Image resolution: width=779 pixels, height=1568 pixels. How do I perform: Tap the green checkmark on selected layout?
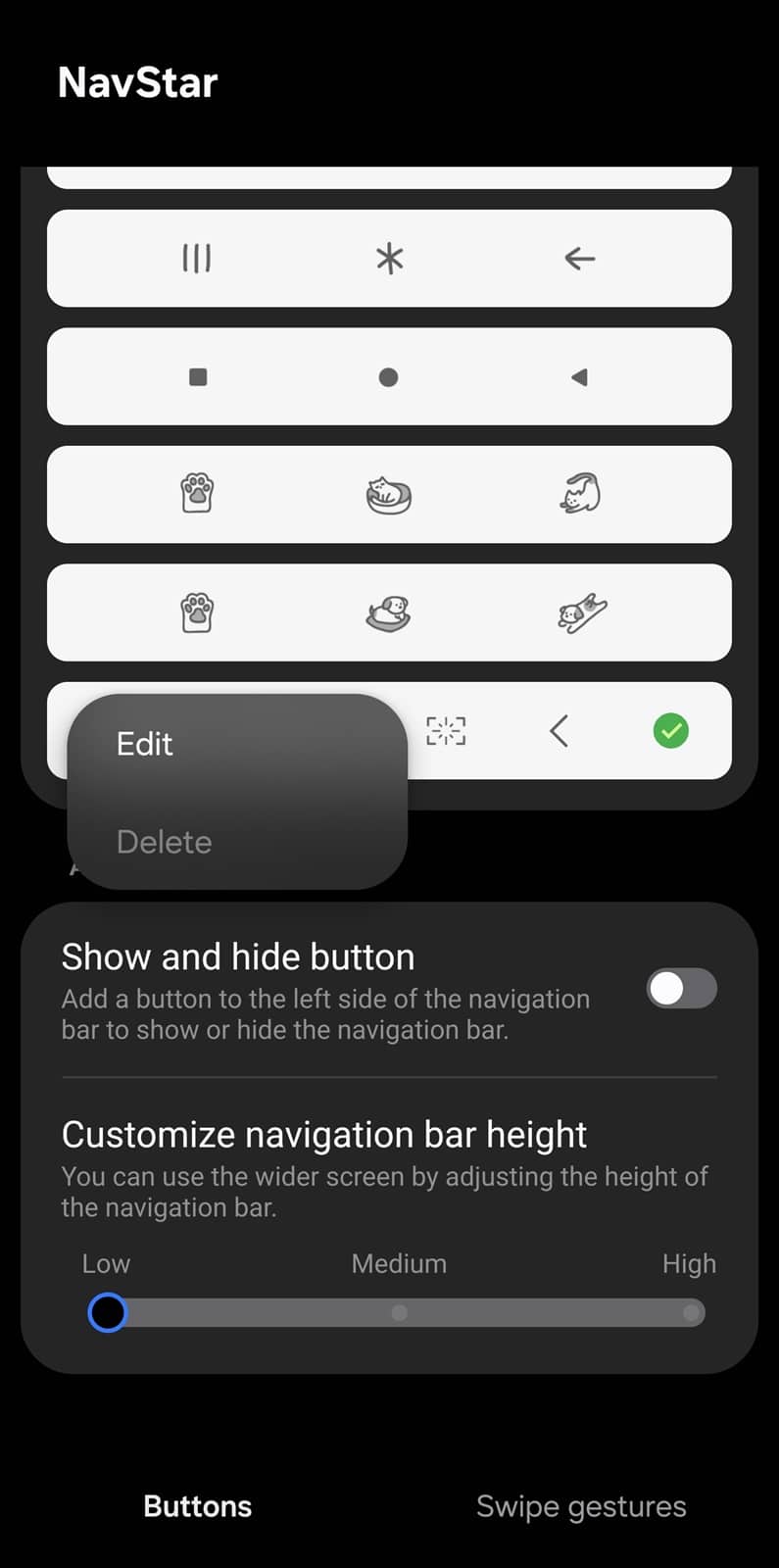[x=671, y=731]
